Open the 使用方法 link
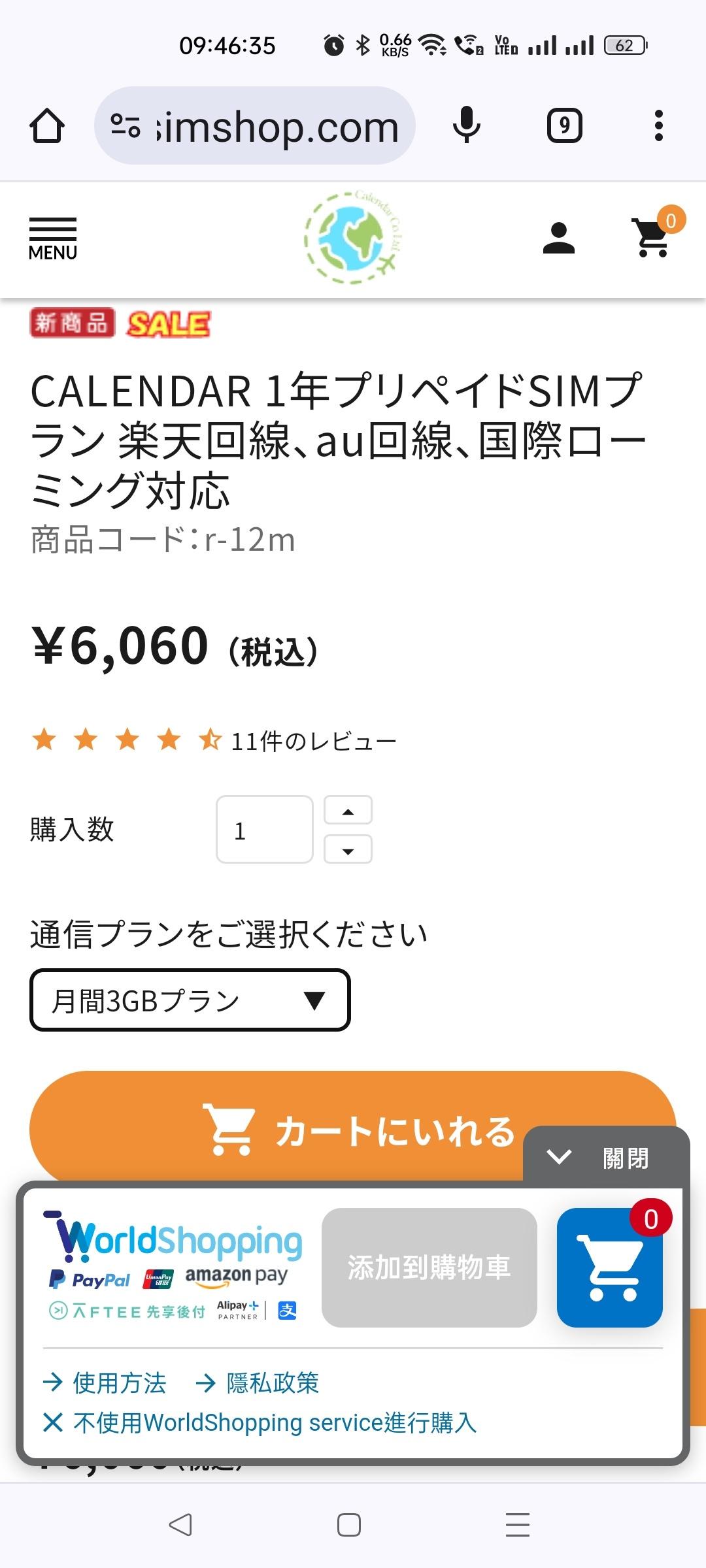The image size is (706, 1568). 106,1382
